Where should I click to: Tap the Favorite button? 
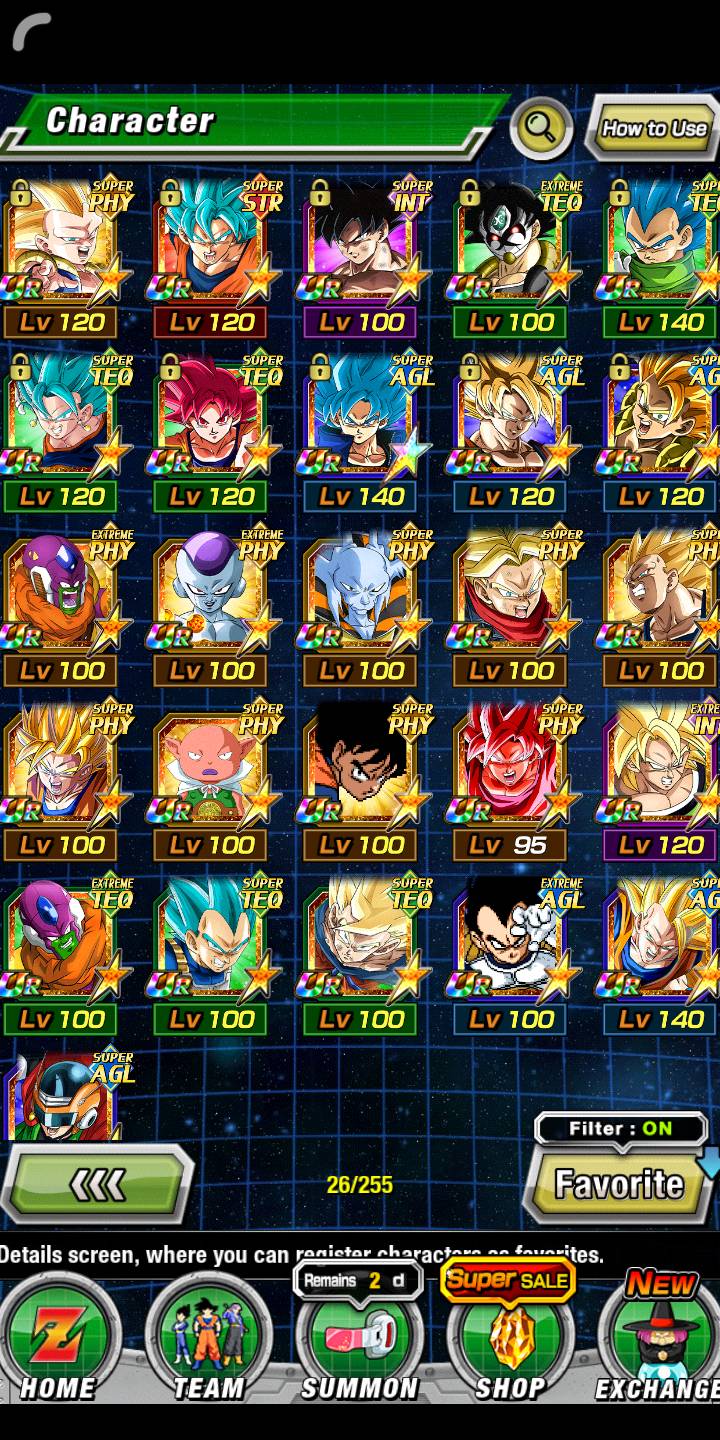619,1185
